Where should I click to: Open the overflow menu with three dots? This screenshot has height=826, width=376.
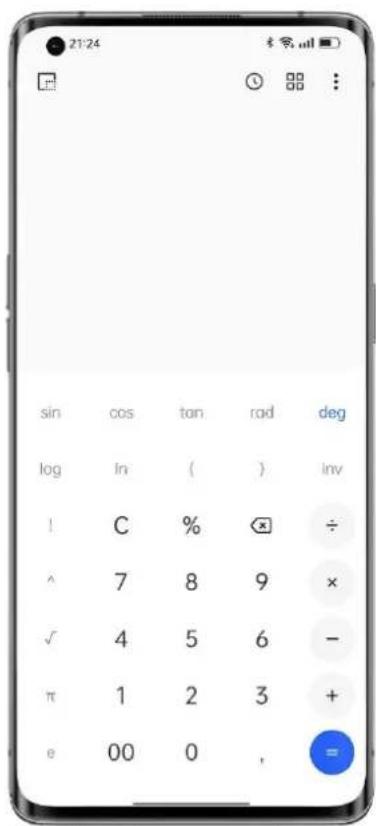(335, 82)
